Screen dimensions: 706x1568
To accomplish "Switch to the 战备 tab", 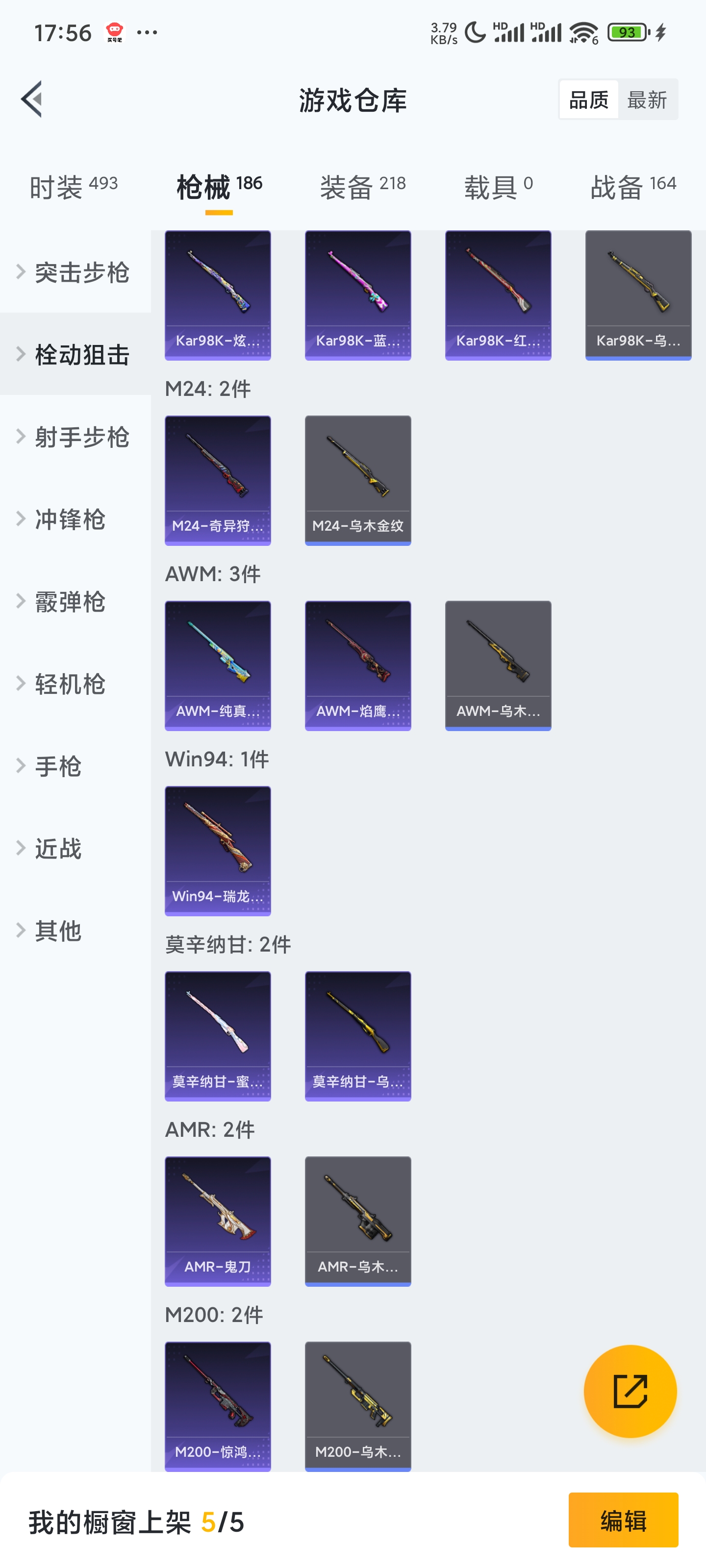I will pyautogui.click(x=633, y=186).
